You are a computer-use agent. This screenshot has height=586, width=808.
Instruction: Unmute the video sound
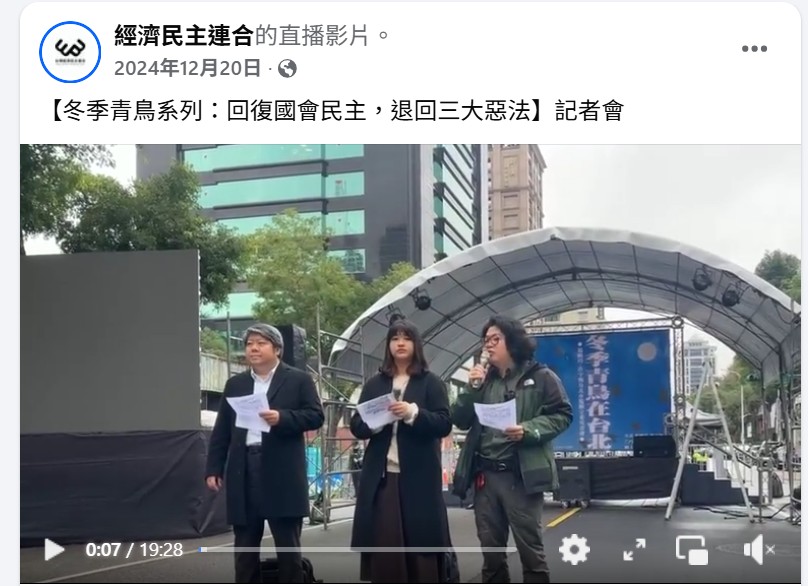coord(758,549)
